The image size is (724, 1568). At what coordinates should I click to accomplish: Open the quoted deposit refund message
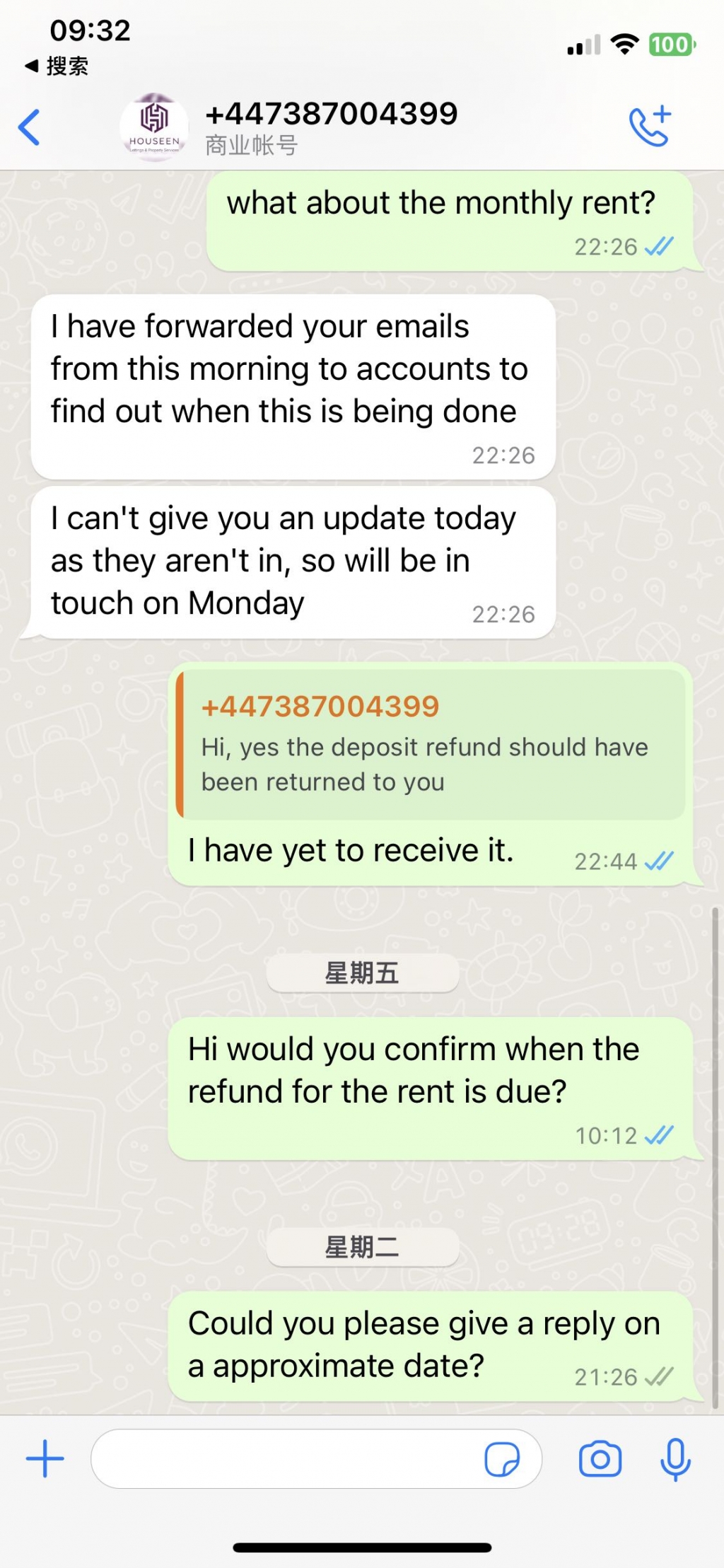(431, 745)
